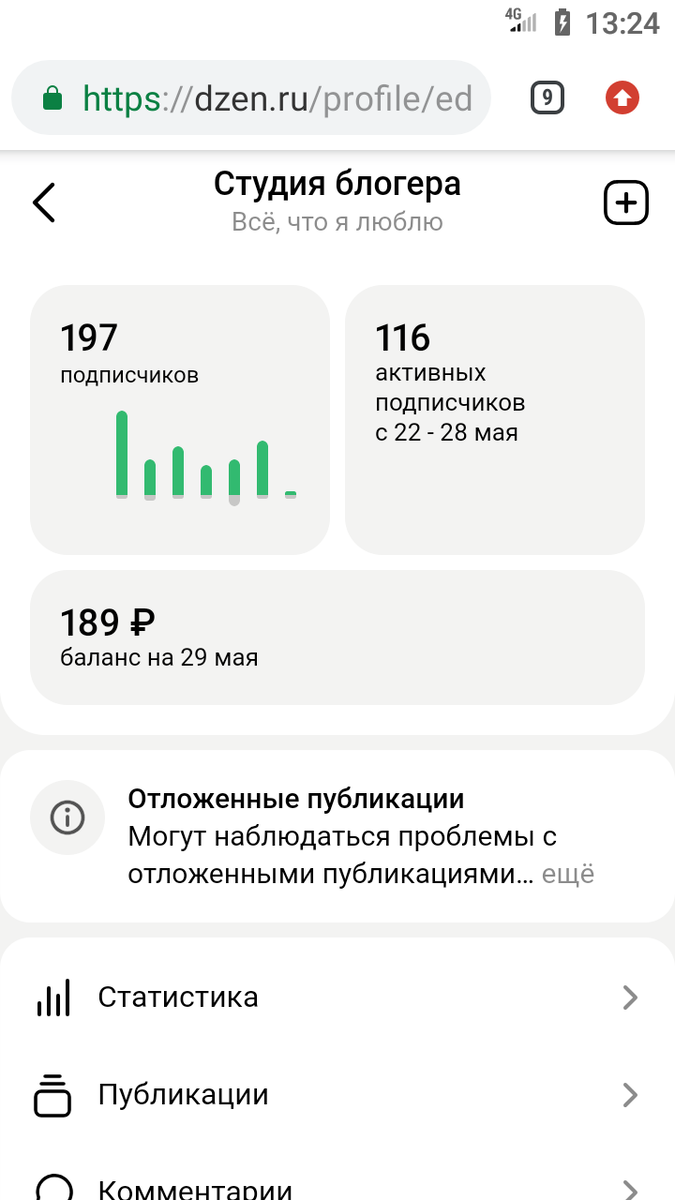Open the browser tab switcher showing 9

pos(547,98)
